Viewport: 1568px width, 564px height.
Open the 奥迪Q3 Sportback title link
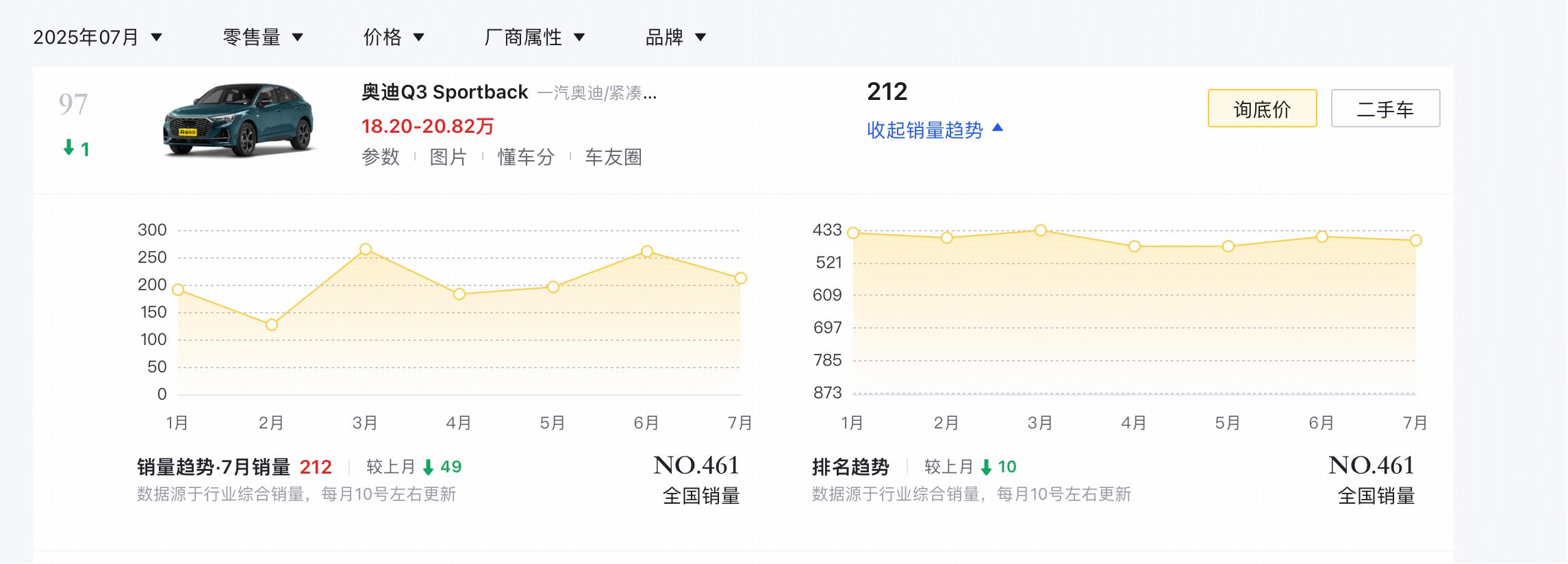click(x=444, y=92)
